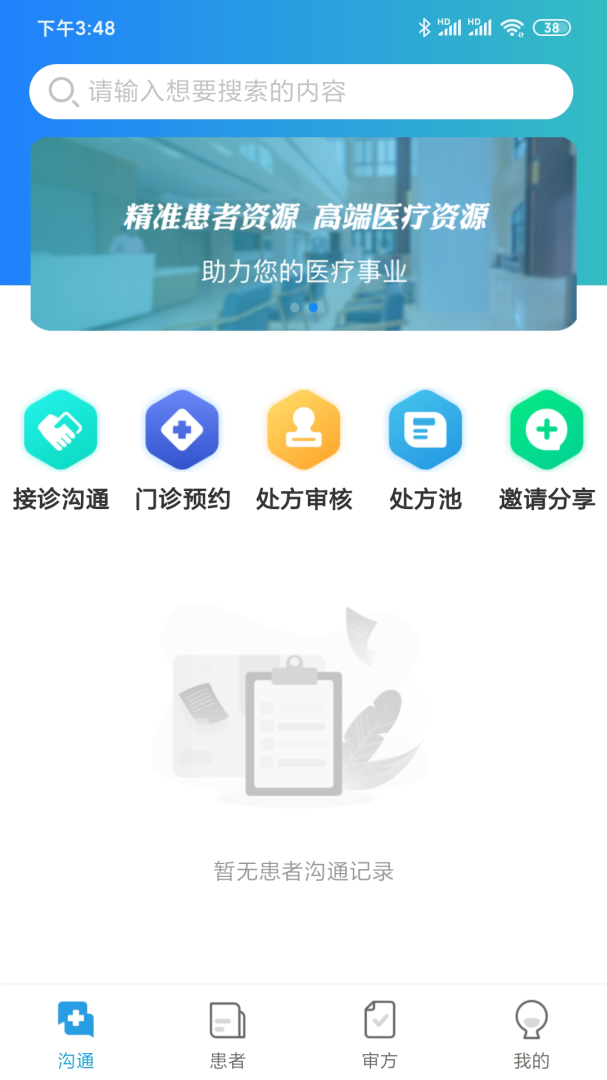This screenshot has height=1080, width=607.
Task: Switch to the 审方 tab
Action: [379, 1034]
